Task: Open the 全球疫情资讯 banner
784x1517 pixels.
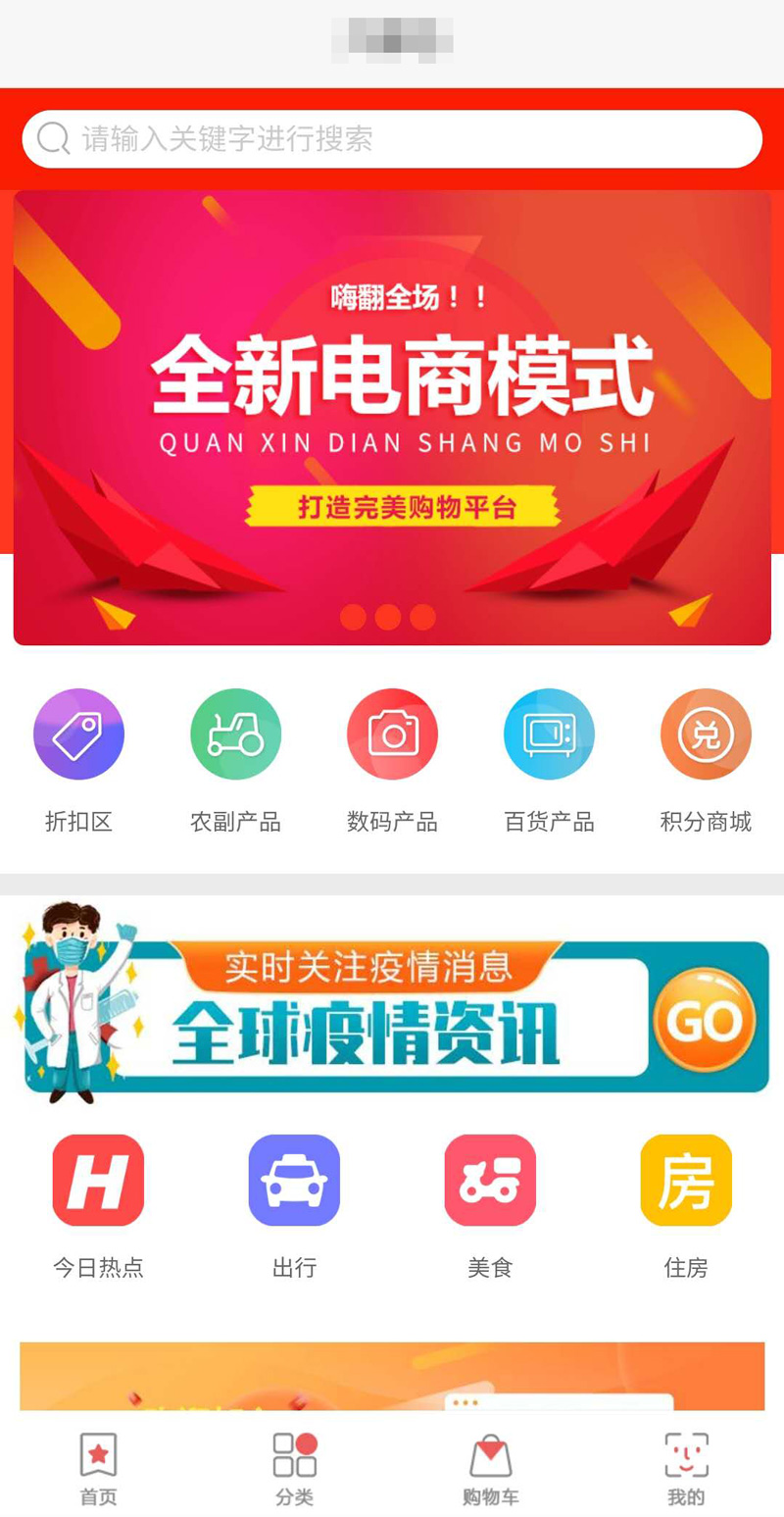Action: (x=372, y=1020)
